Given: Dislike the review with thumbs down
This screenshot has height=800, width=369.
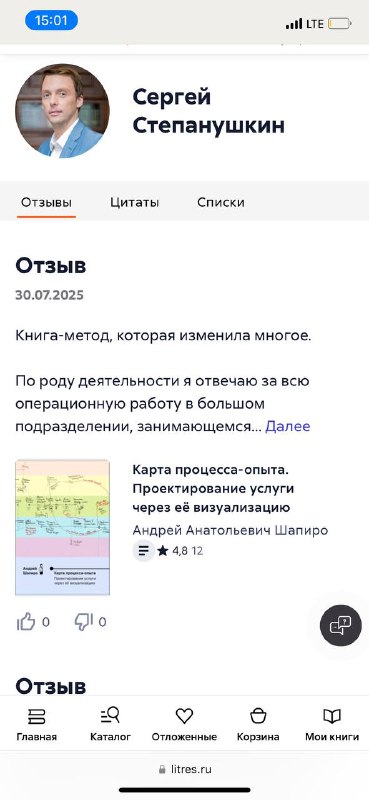Looking at the screenshot, I should tap(83, 621).
